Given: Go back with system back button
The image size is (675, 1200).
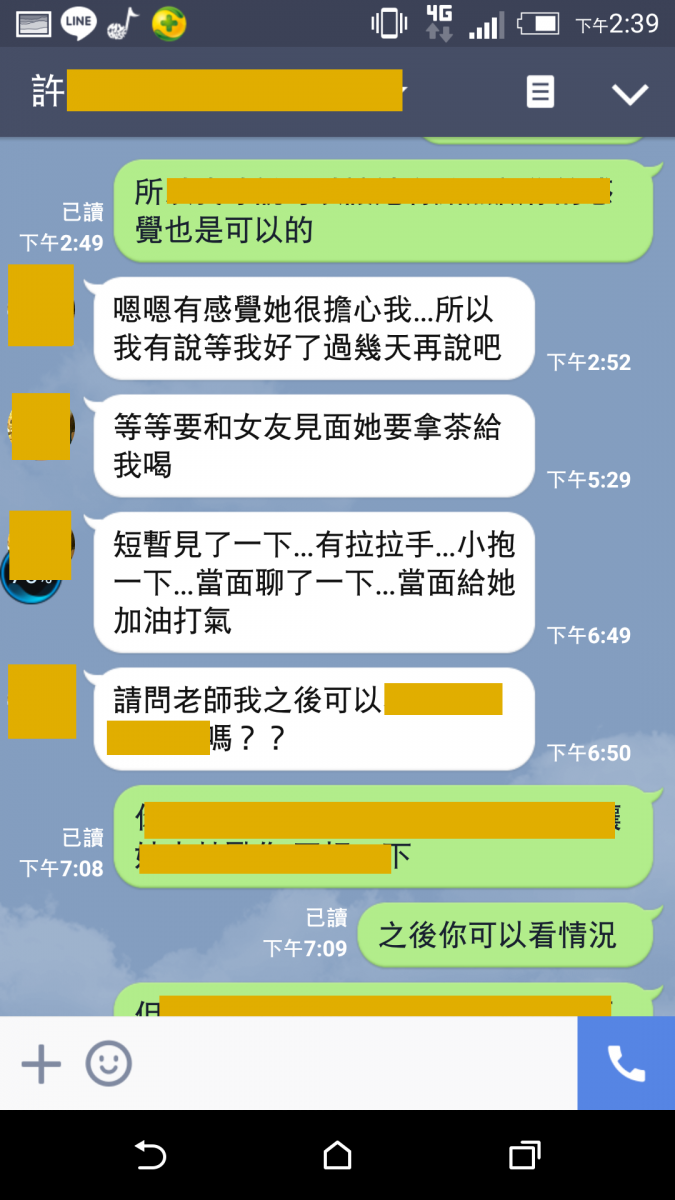Looking at the screenshot, I should pyautogui.click(x=150, y=1156).
